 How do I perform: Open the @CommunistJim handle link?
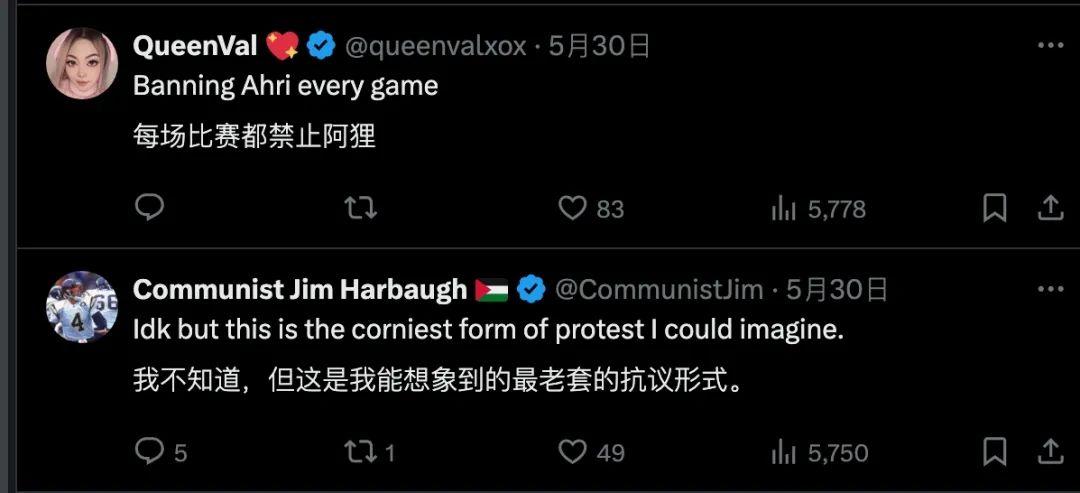[x=658, y=290]
